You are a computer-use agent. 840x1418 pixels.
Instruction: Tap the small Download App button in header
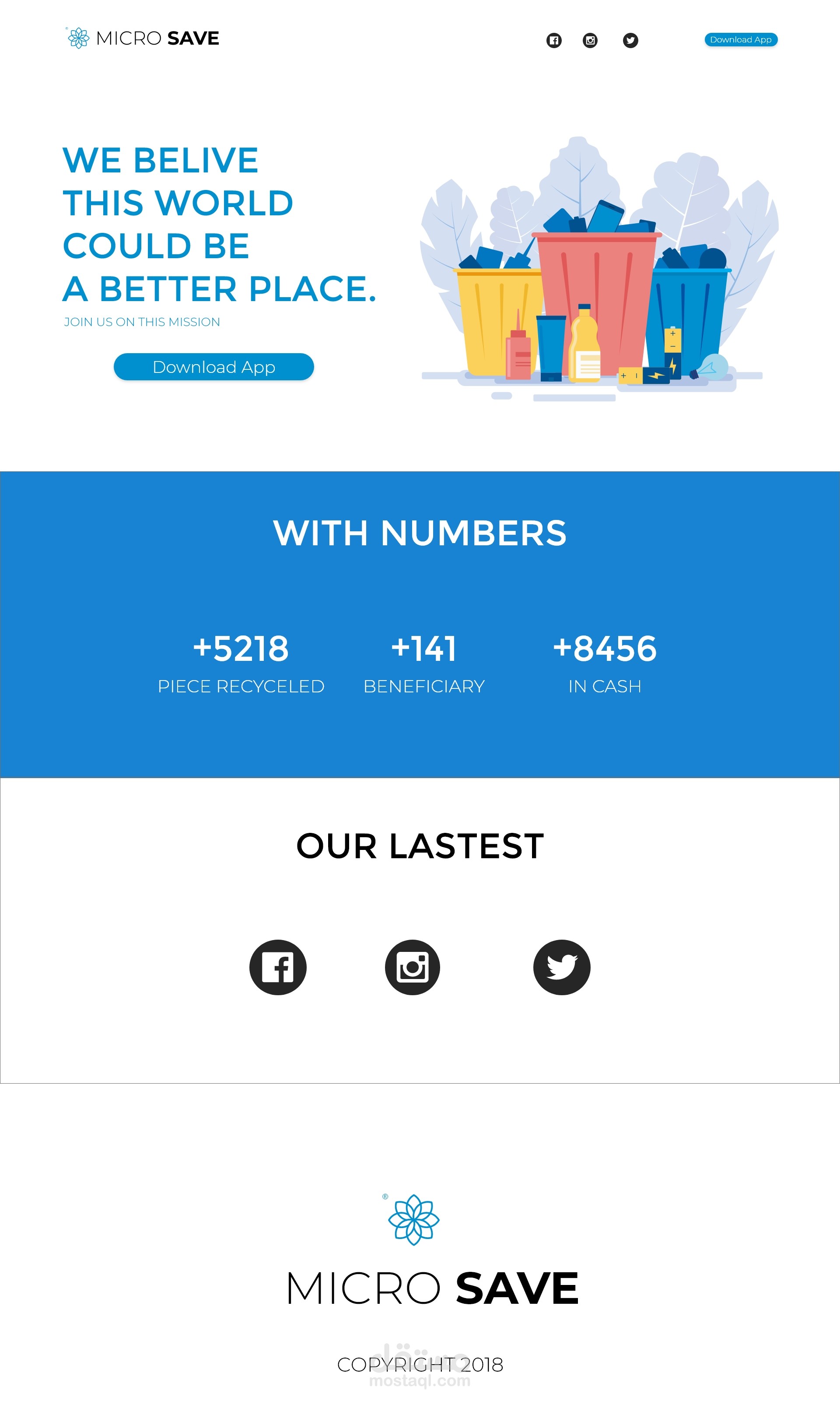coord(740,40)
